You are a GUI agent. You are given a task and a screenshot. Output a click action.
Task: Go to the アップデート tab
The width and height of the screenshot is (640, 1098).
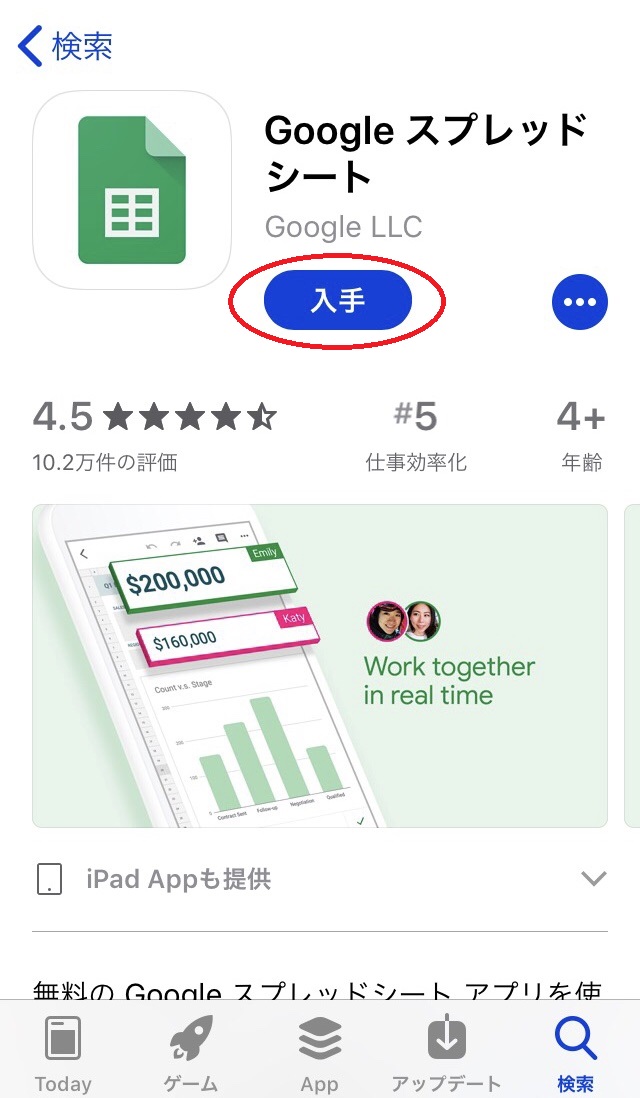447,1053
